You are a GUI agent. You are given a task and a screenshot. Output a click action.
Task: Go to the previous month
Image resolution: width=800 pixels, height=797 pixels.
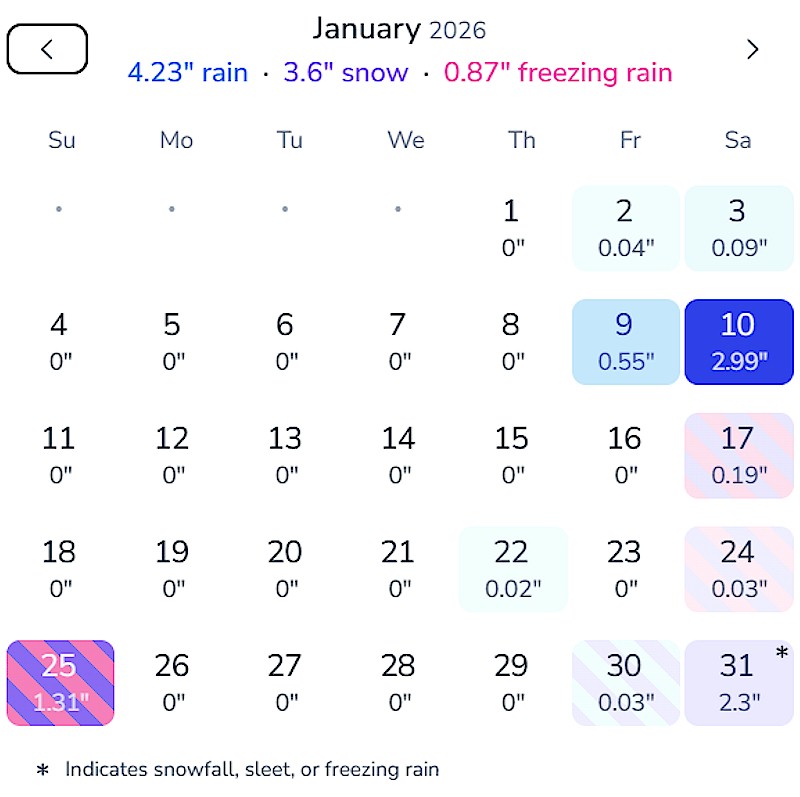coord(47,49)
